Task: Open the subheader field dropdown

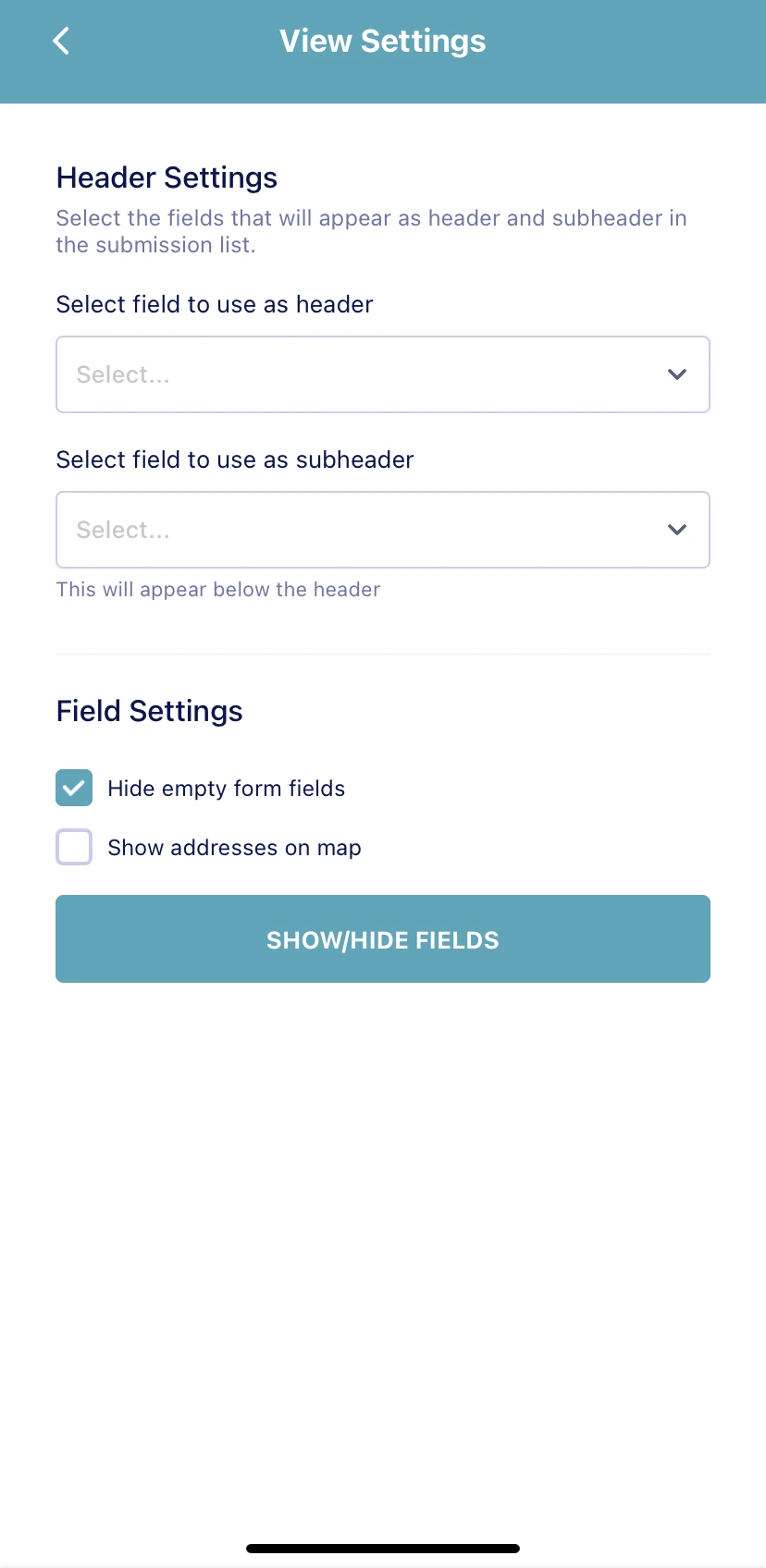Action: point(382,530)
